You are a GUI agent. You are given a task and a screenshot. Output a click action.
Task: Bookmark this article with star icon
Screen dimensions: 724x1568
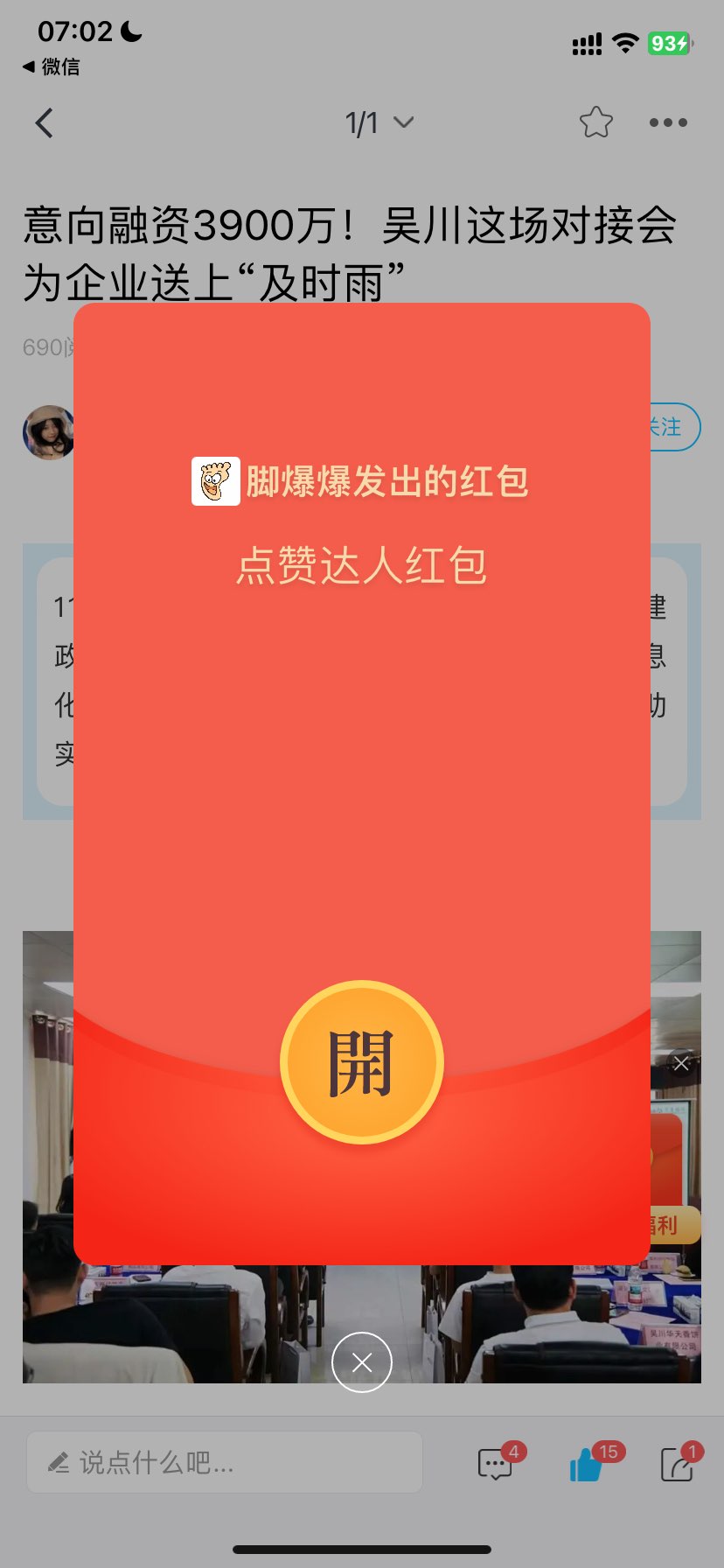click(x=595, y=122)
